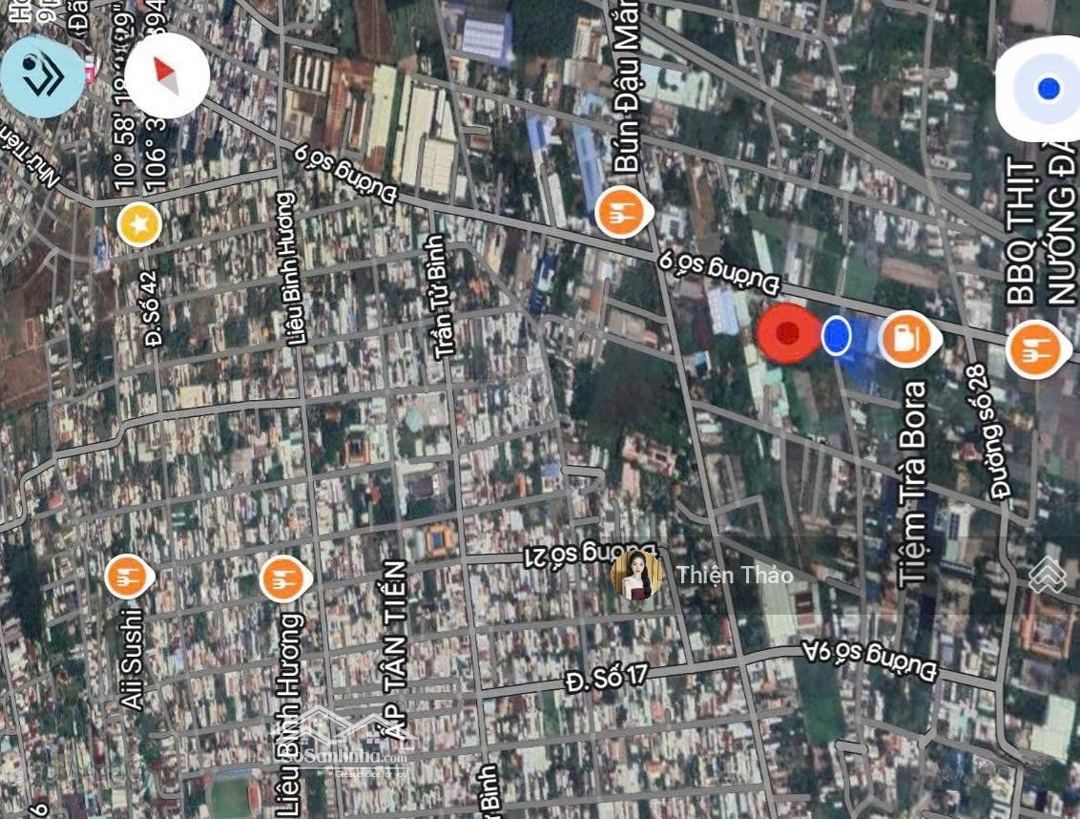Open the Thiện Thảo place marker
The width and height of the screenshot is (1080, 819).
coord(638,577)
